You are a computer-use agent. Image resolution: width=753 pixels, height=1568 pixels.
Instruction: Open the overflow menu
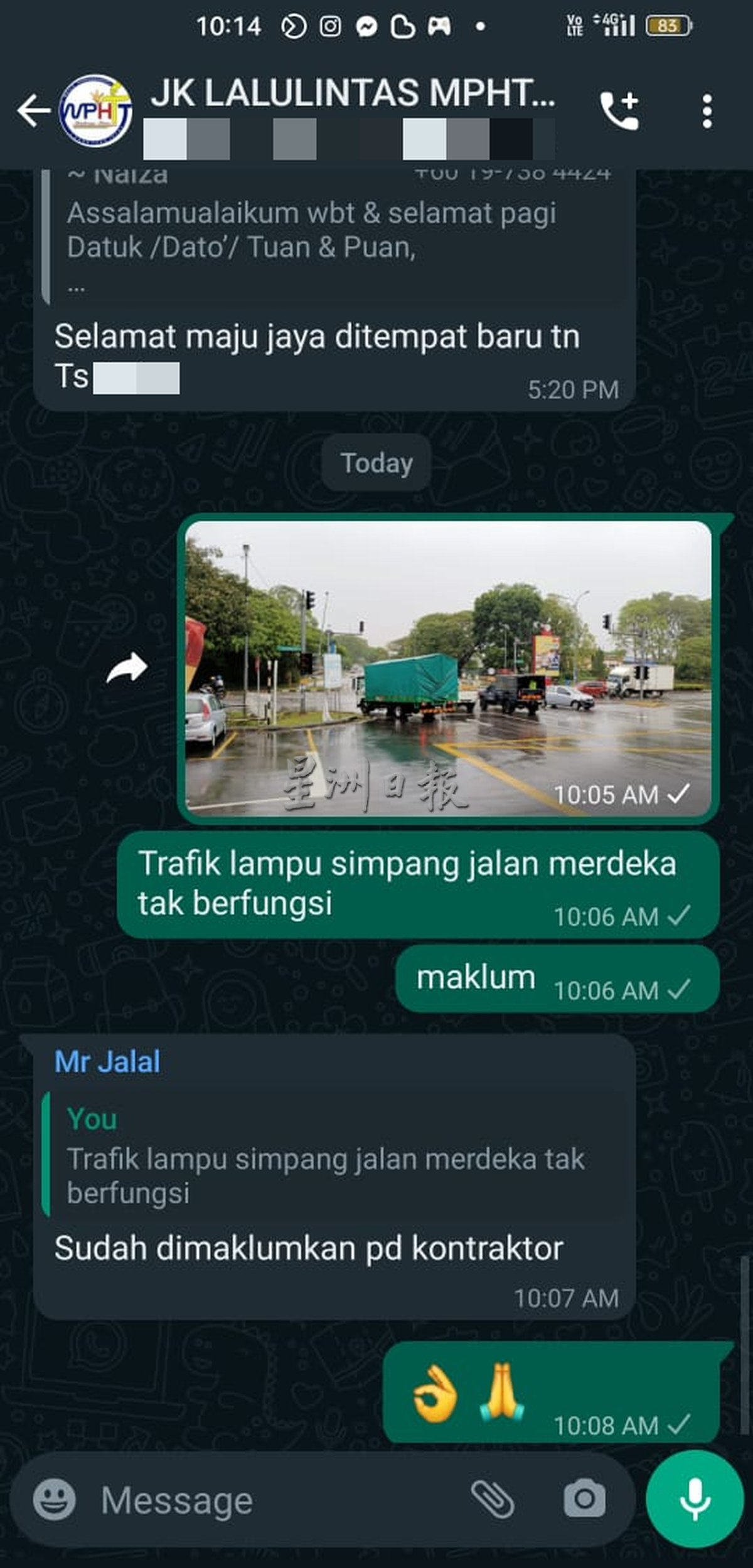click(x=707, y=112)
